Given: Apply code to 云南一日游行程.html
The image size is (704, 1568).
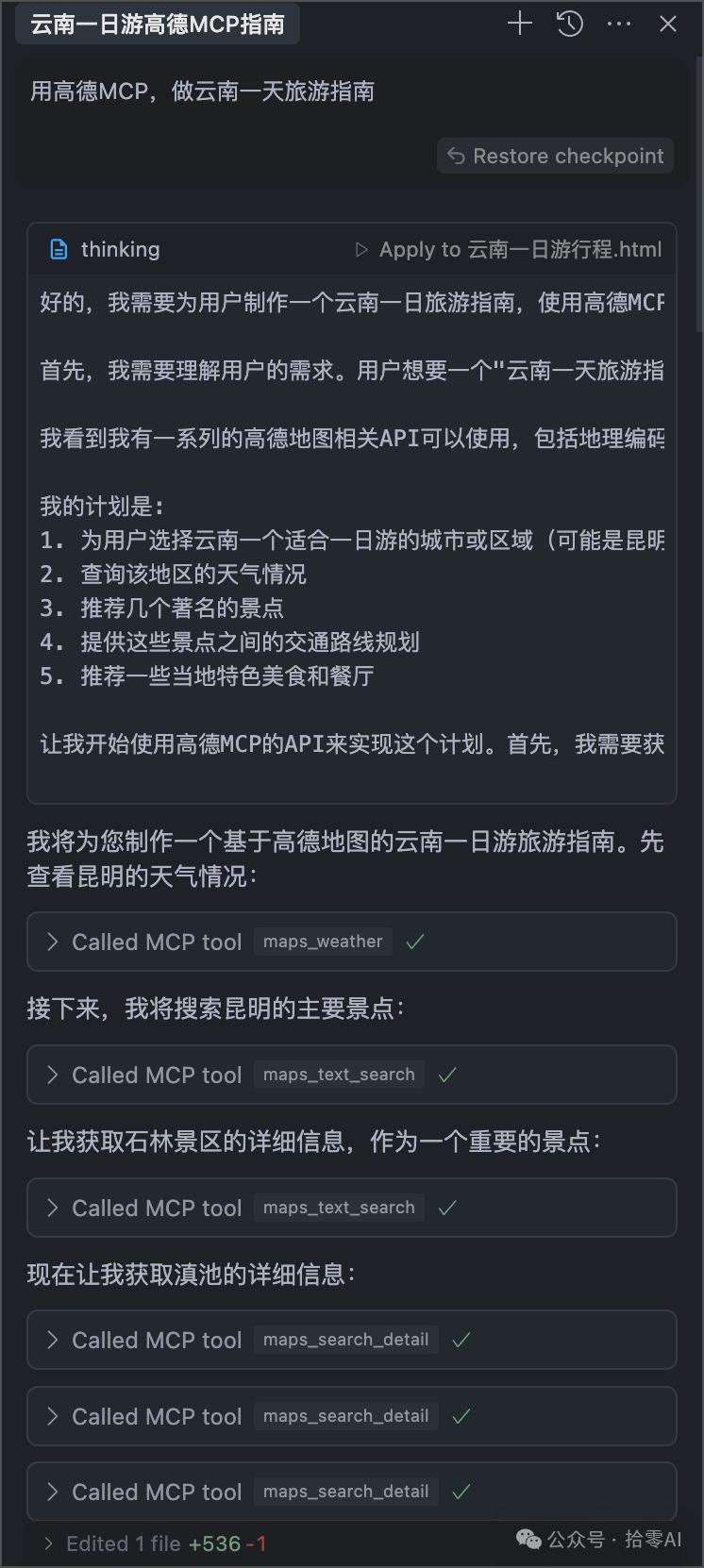Looking at the screenshot, I should (x=510, y=249).
